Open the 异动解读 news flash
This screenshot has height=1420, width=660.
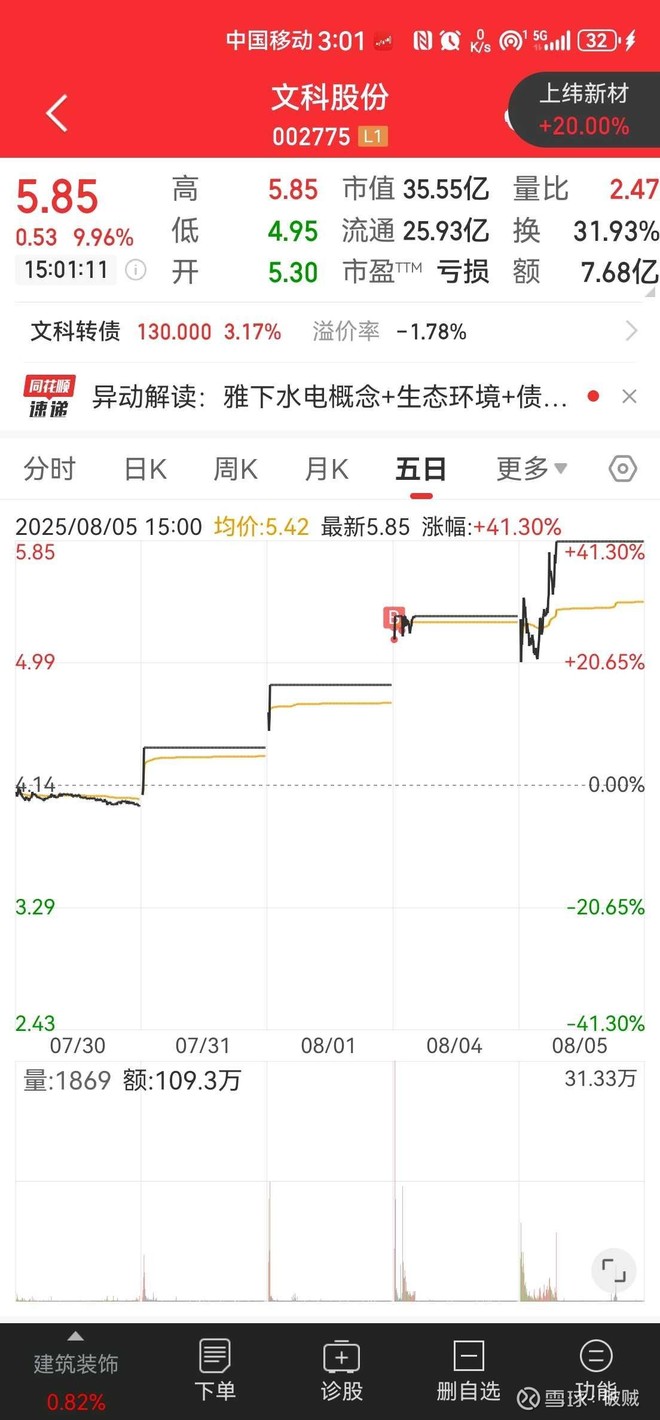point(330,398)
